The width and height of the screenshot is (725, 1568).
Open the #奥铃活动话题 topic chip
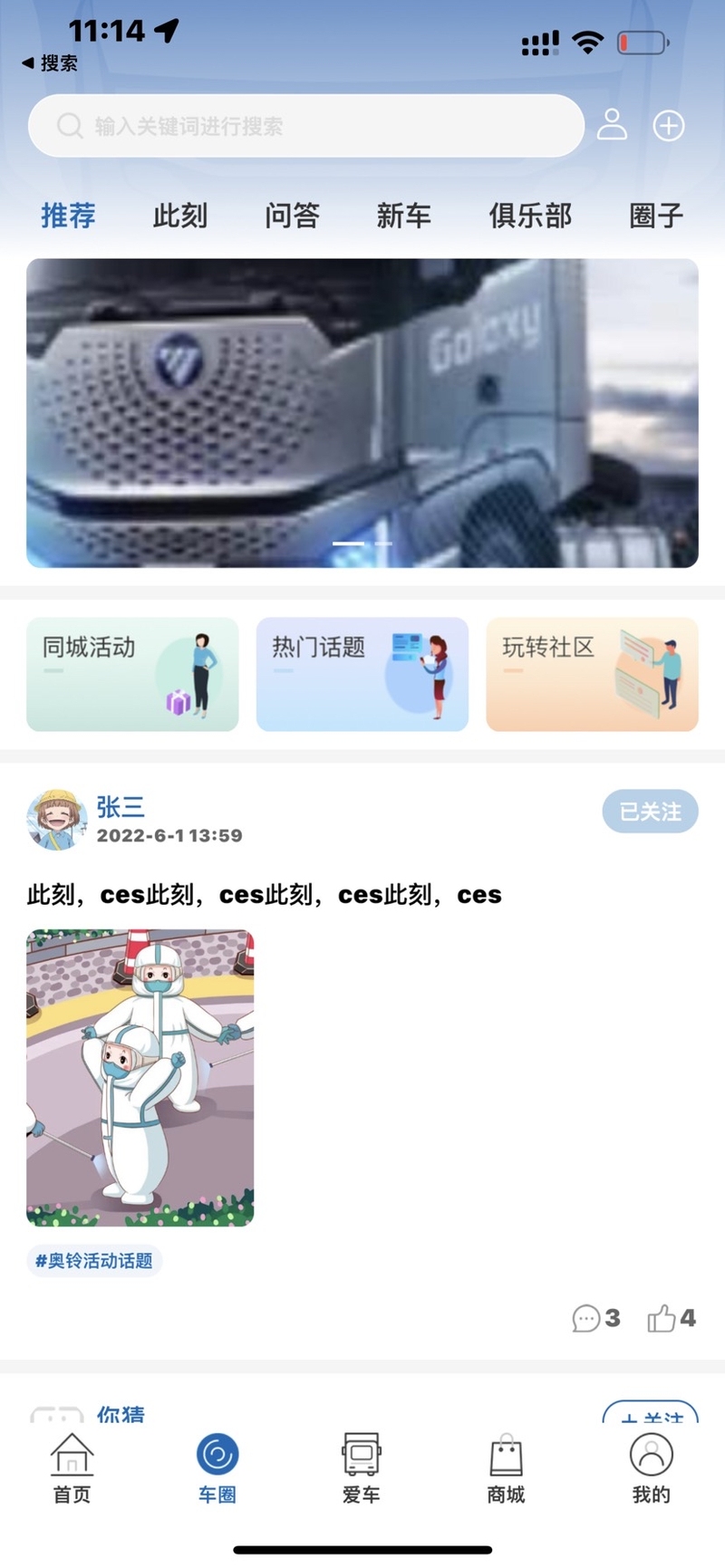point(94,1261)
